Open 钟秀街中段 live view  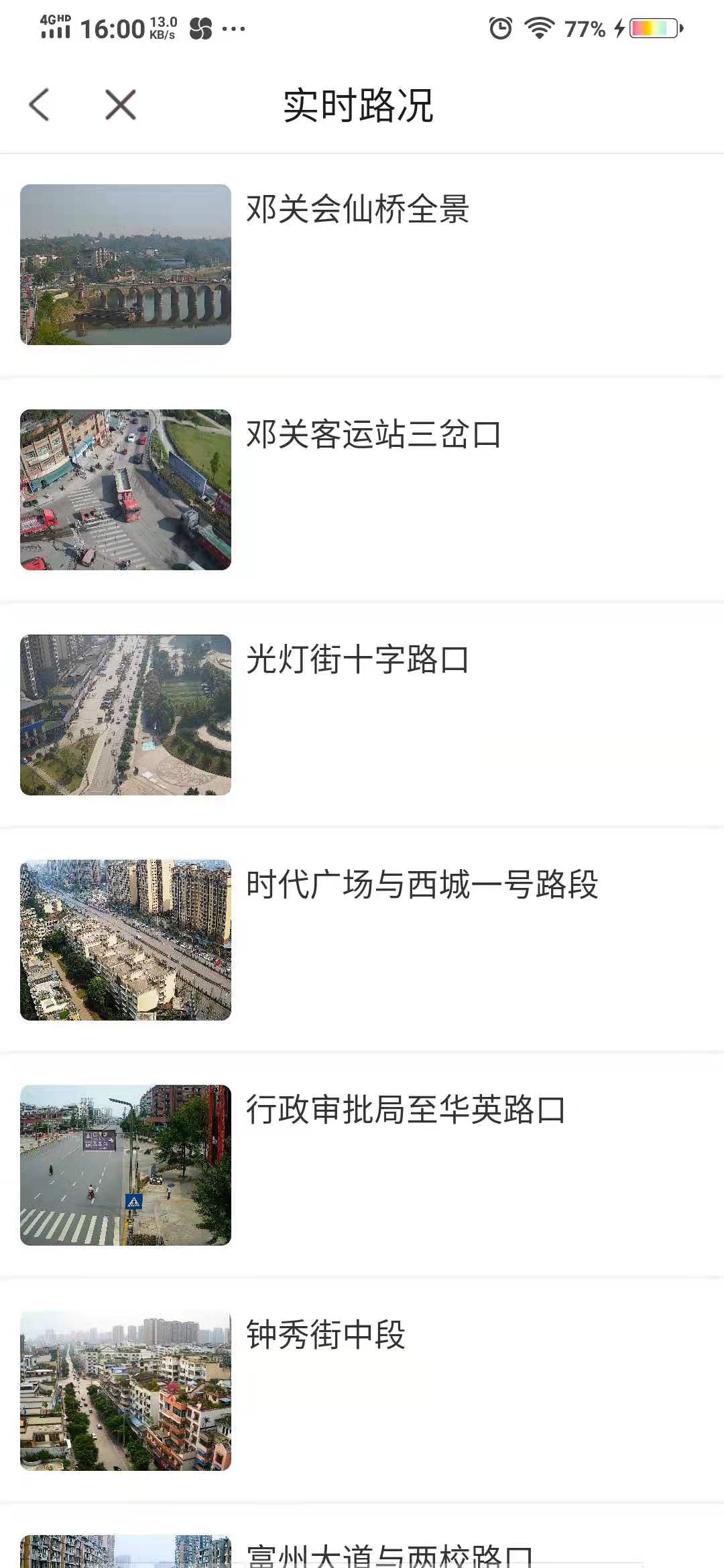[326, 1335]
